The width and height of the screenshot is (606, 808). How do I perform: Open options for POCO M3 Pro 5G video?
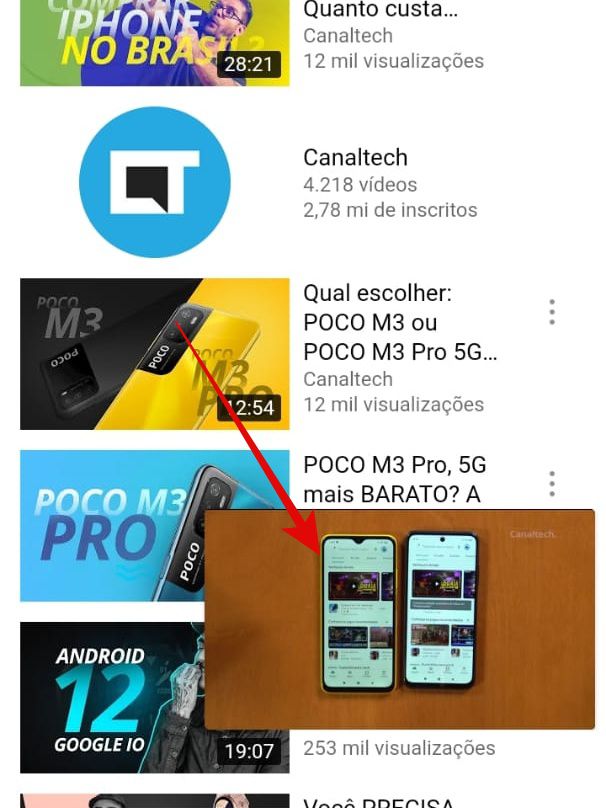pyautogui.click(x=551, y=484)
